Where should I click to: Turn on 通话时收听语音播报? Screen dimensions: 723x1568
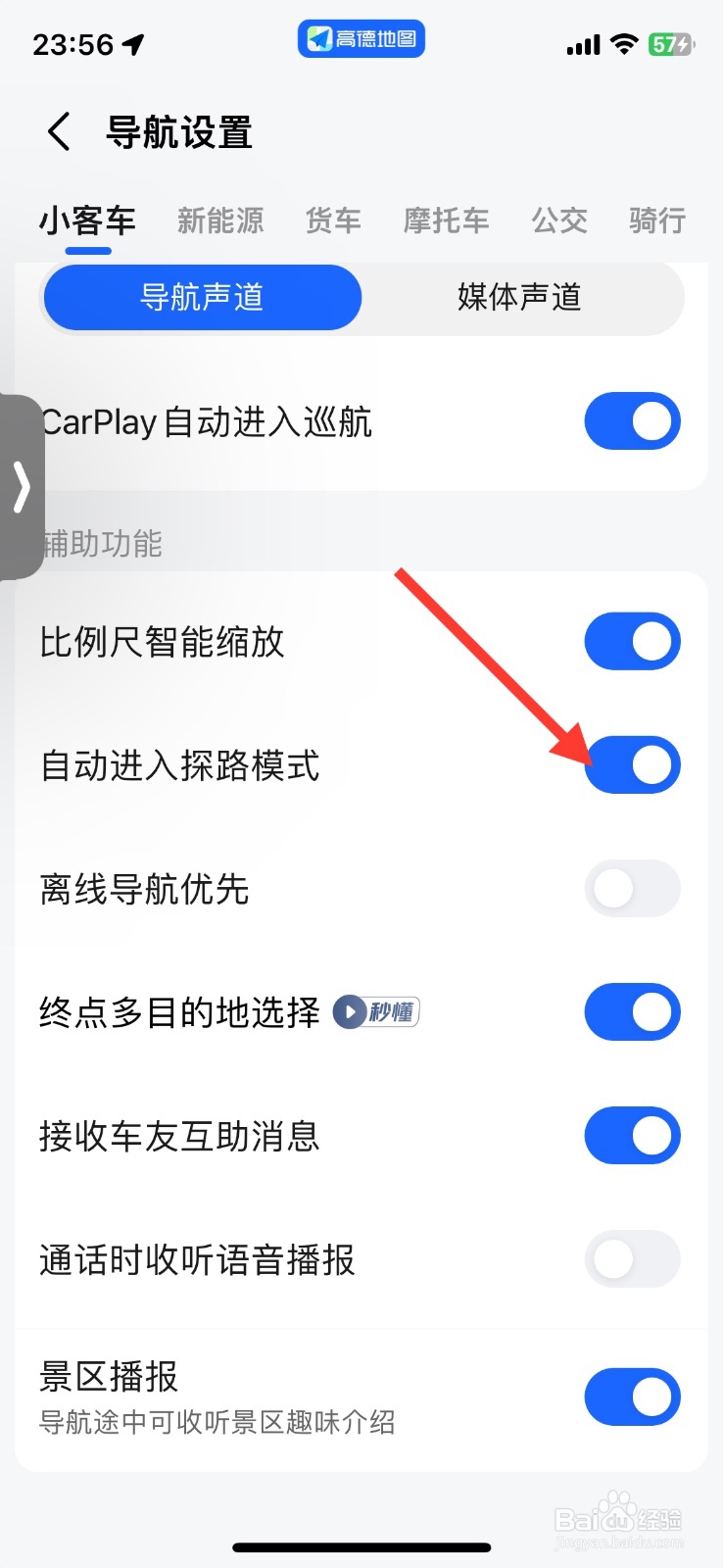click(x=632, y=1259)
